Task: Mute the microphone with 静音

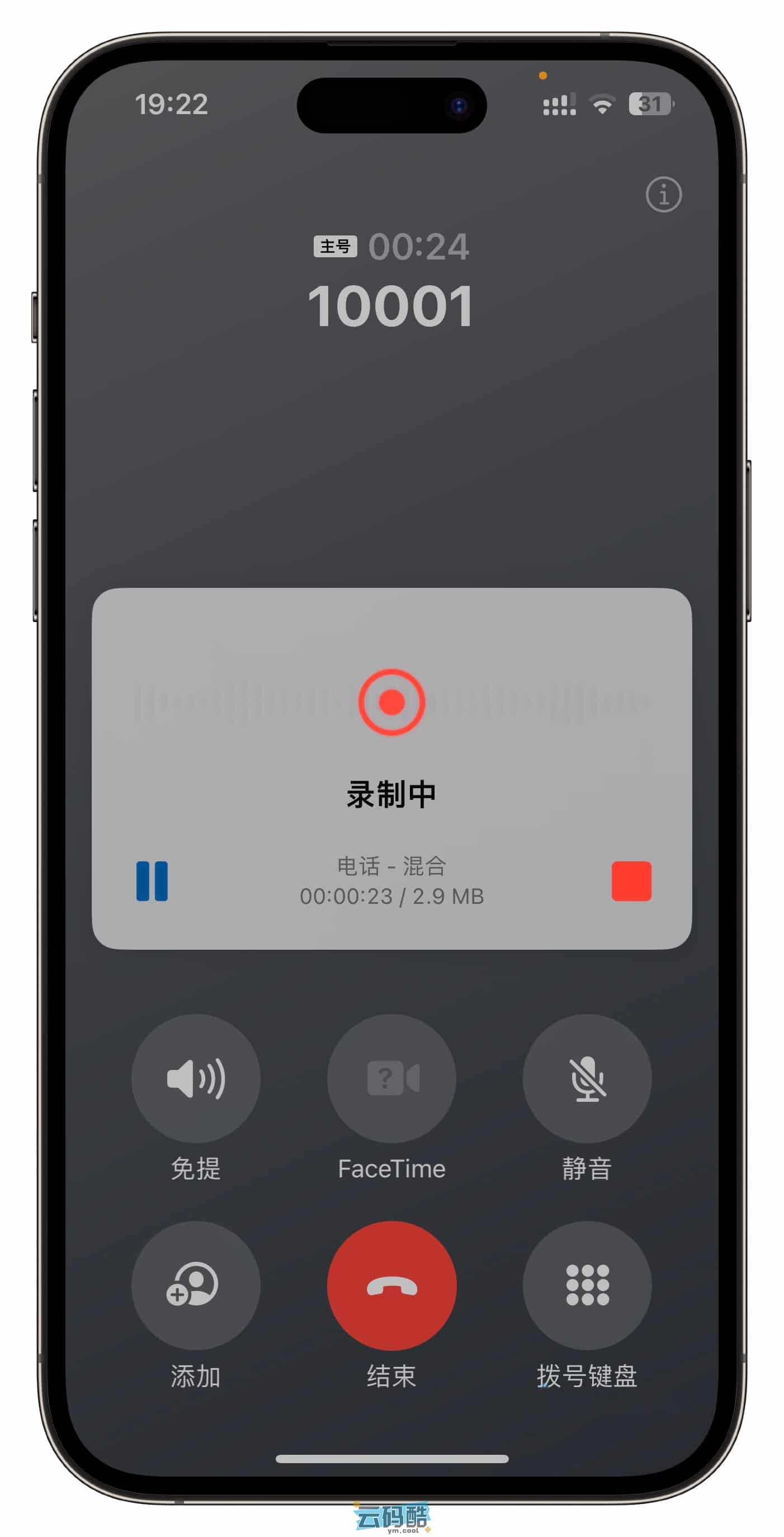Action: click(x=587, y=1078)
